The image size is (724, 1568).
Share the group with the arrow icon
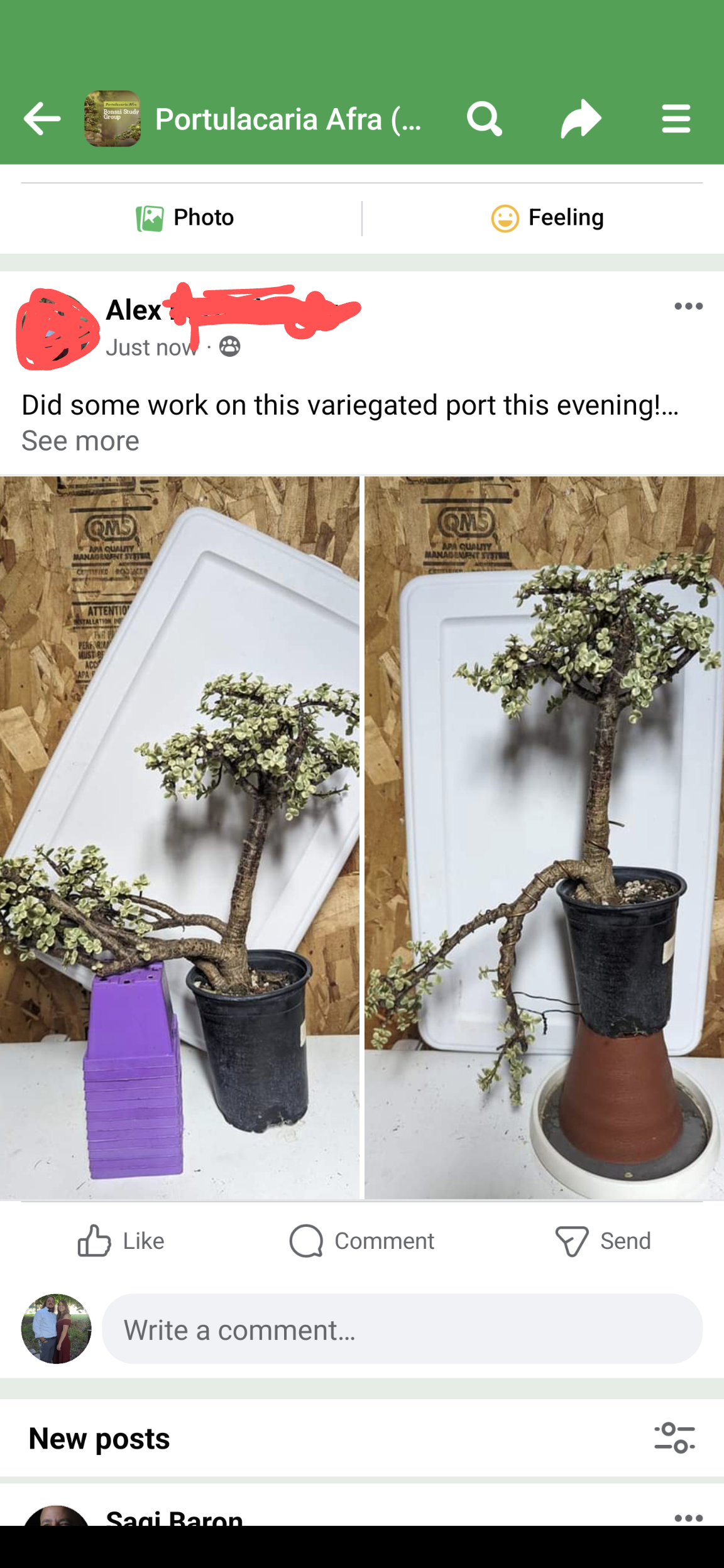[x=581, y=119]
